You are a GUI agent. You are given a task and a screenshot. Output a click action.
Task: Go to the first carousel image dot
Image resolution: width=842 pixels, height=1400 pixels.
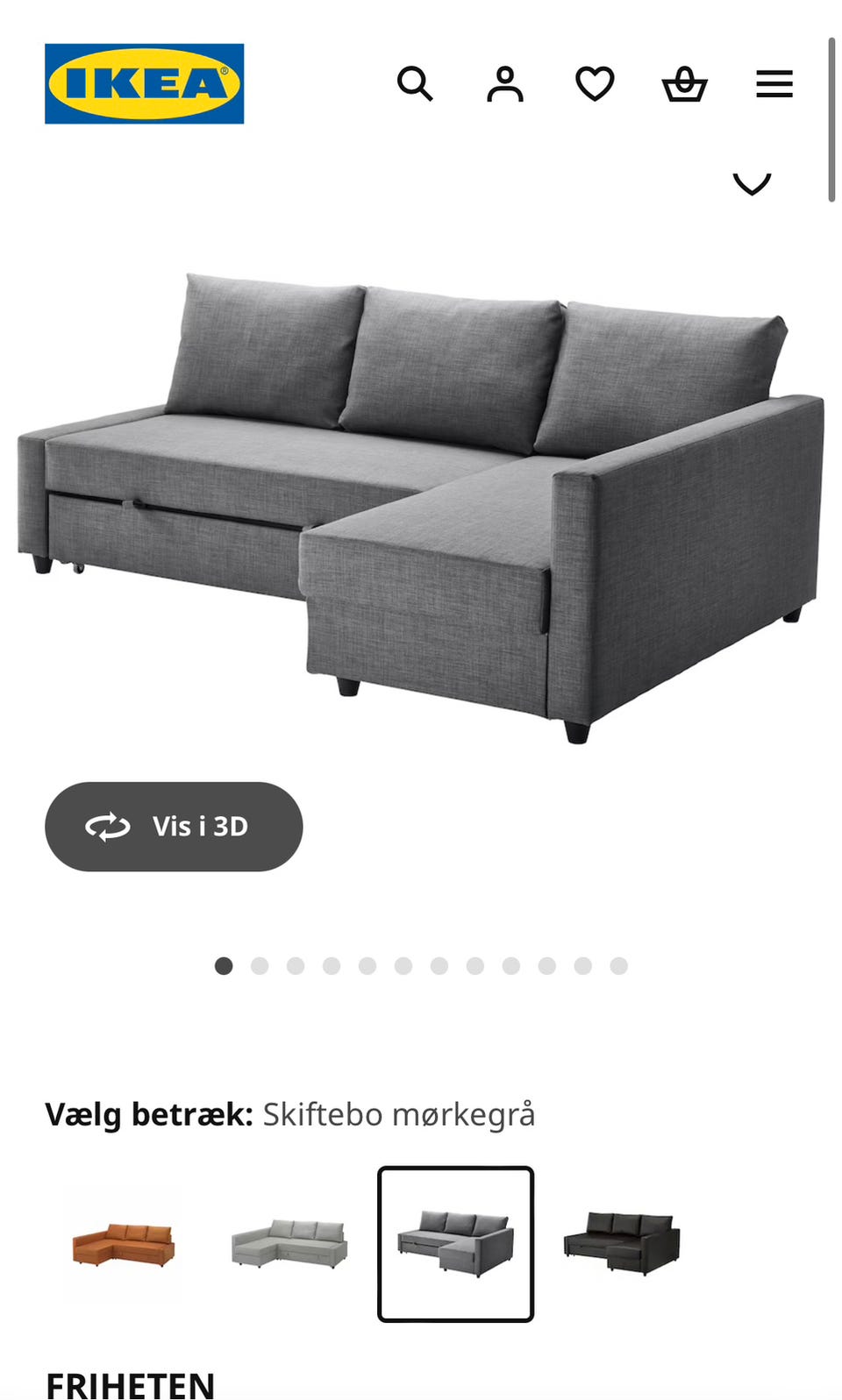[x=223, y=966]
